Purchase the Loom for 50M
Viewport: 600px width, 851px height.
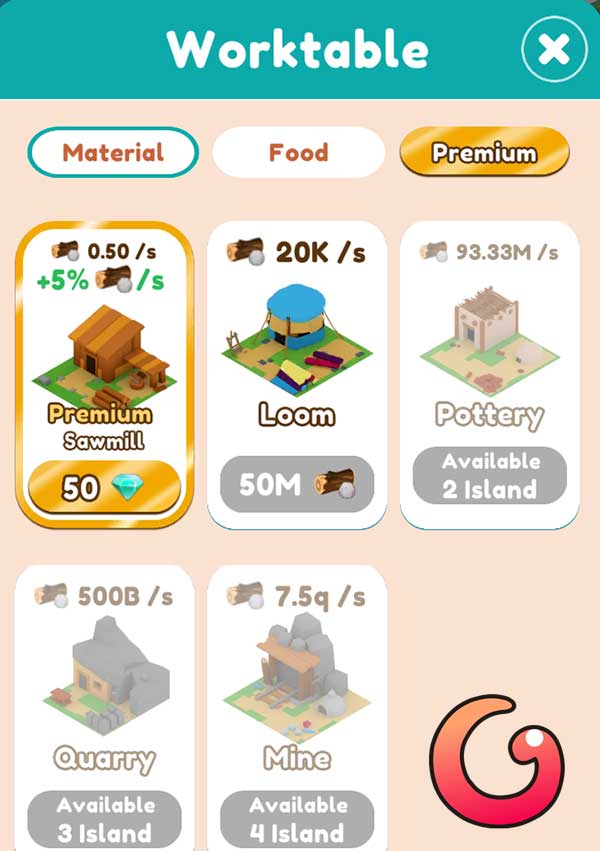coord(297,487)
